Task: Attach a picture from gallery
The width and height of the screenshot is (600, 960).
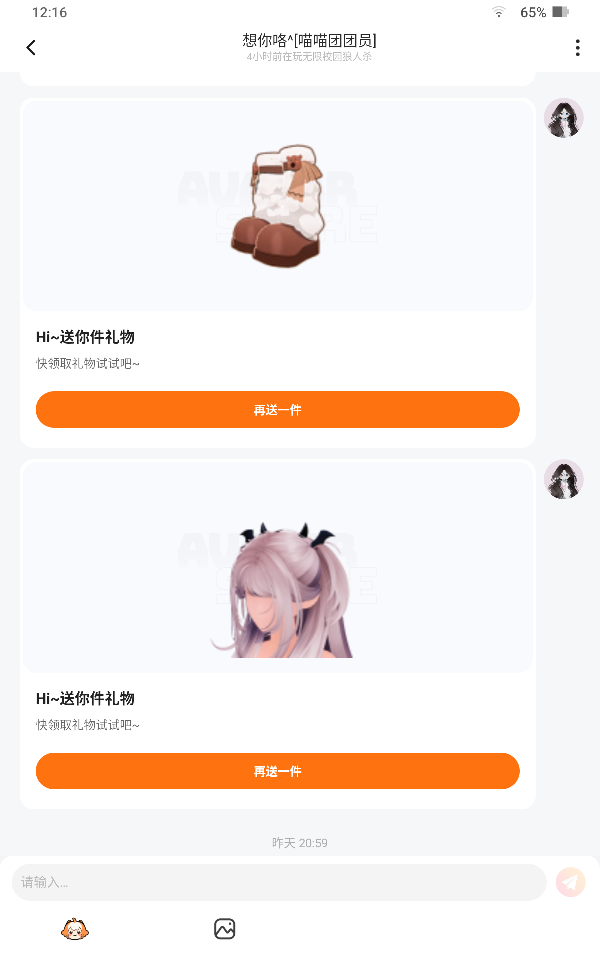Action: coord(224,929)
